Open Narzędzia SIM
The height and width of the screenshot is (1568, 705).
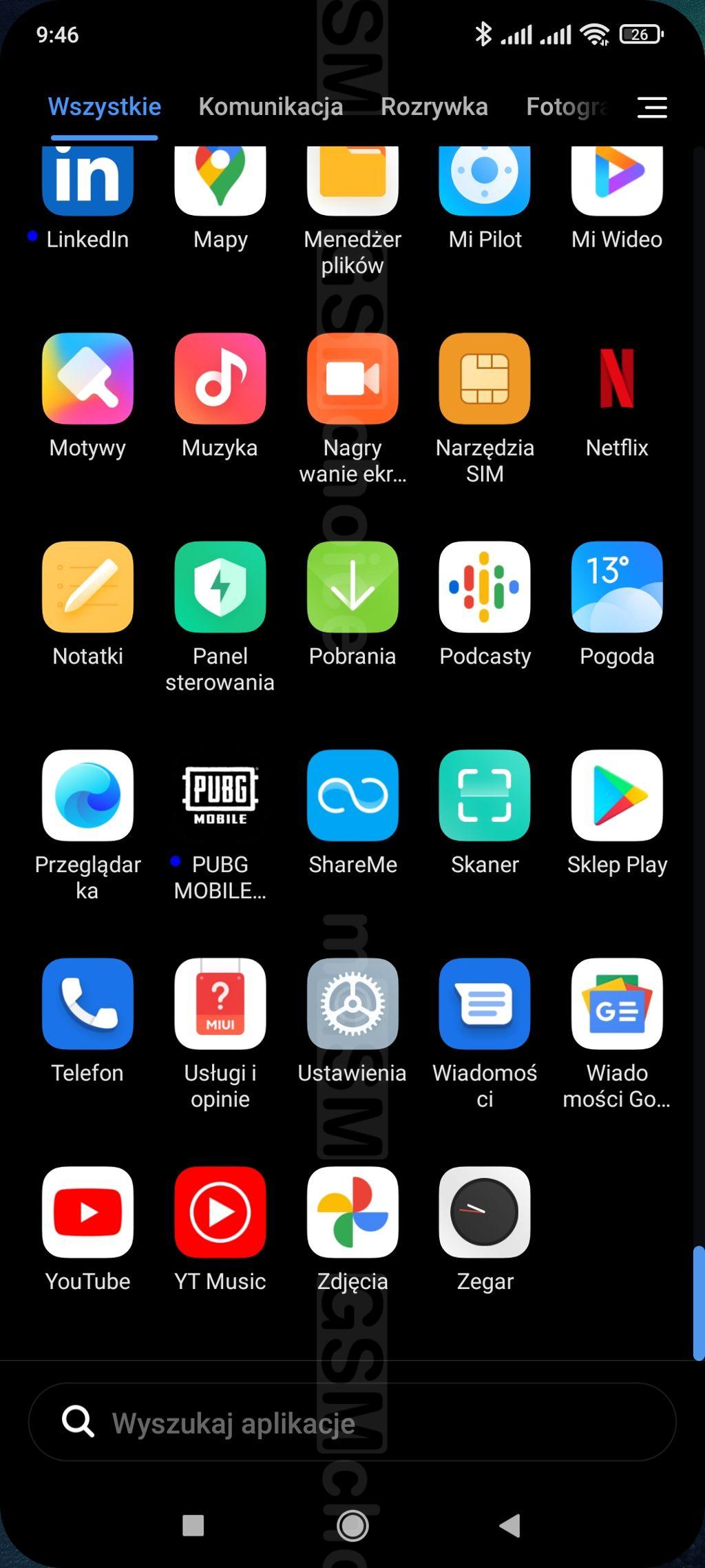pos(484,379)
